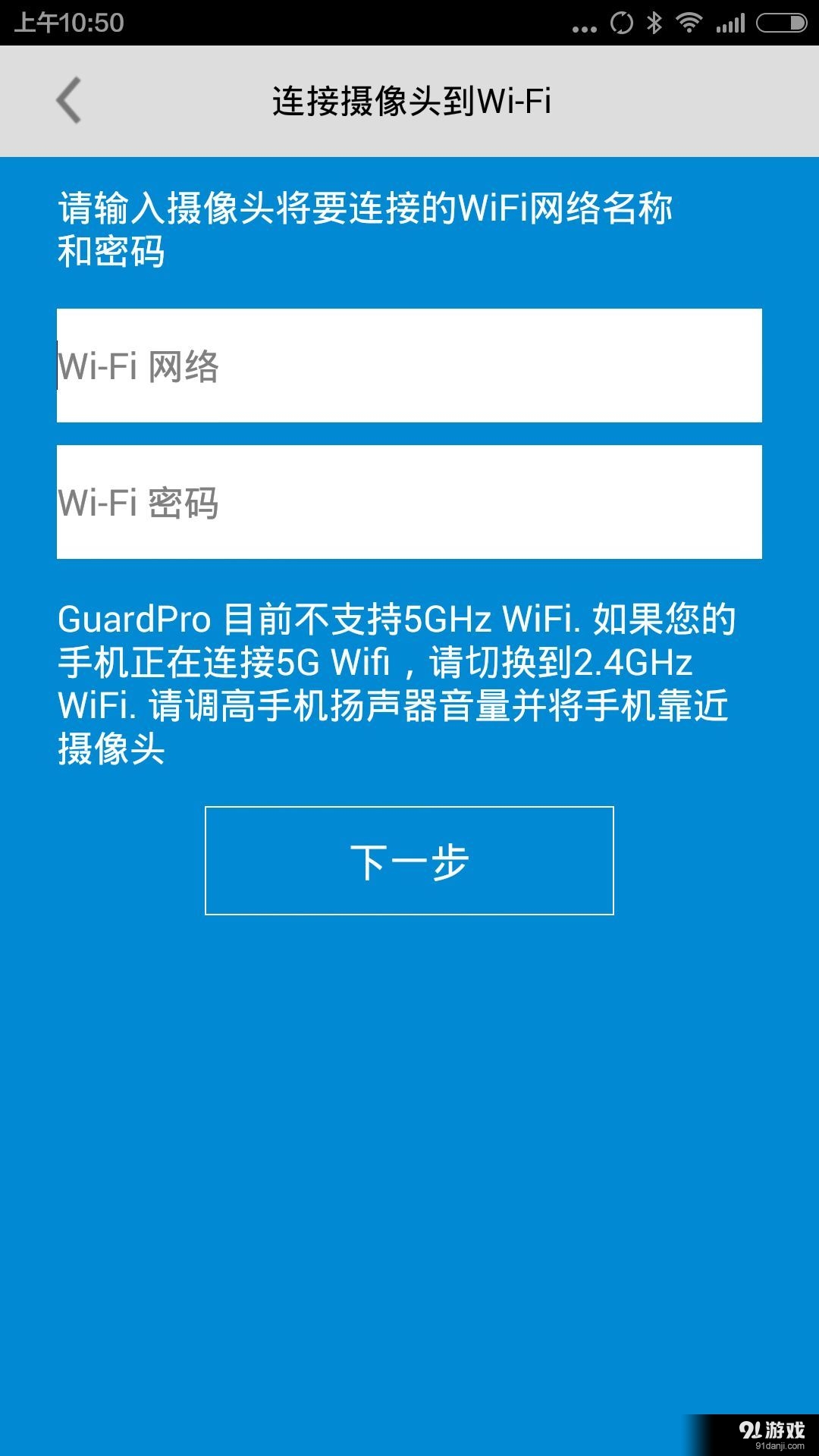819x1456 pixels.
Task: Tap the cellular signal dots indicator
Action: click(584, 24)
